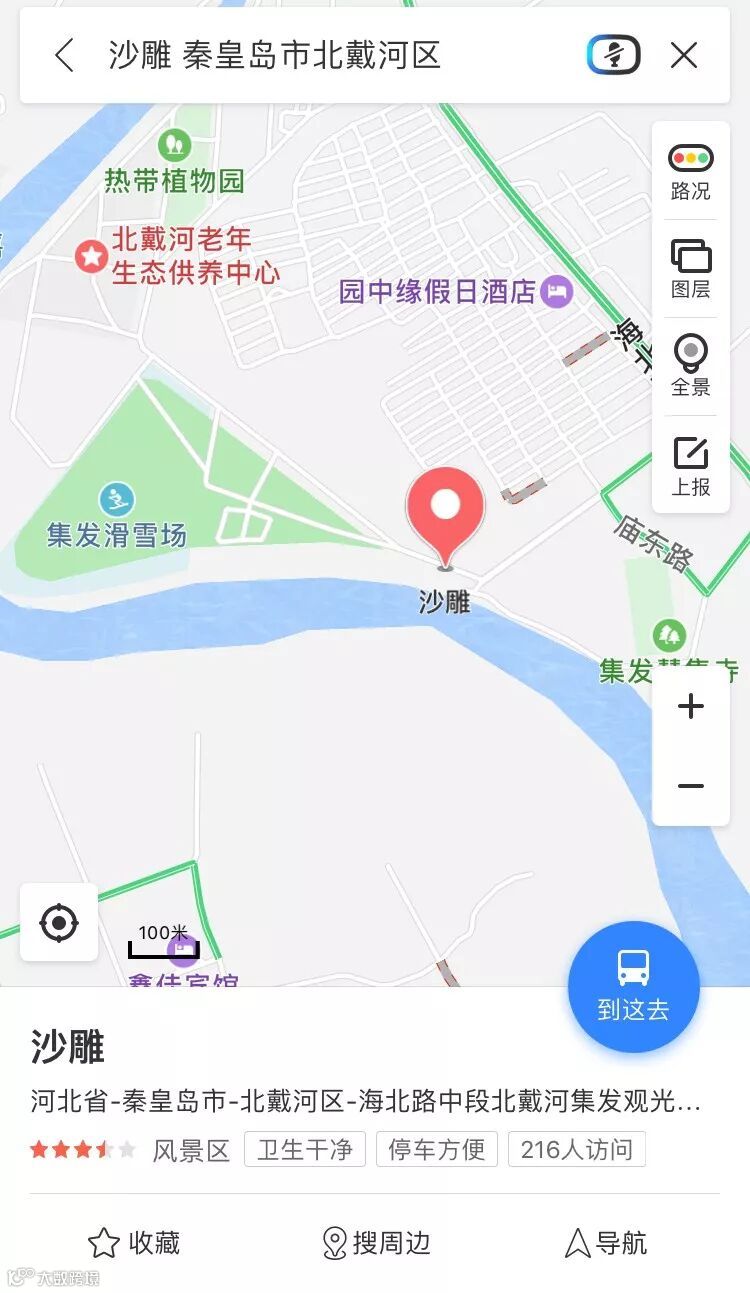Search nearby places with 搜周边
This screenshot has width=750, height=1293.
pos(376,1243)
